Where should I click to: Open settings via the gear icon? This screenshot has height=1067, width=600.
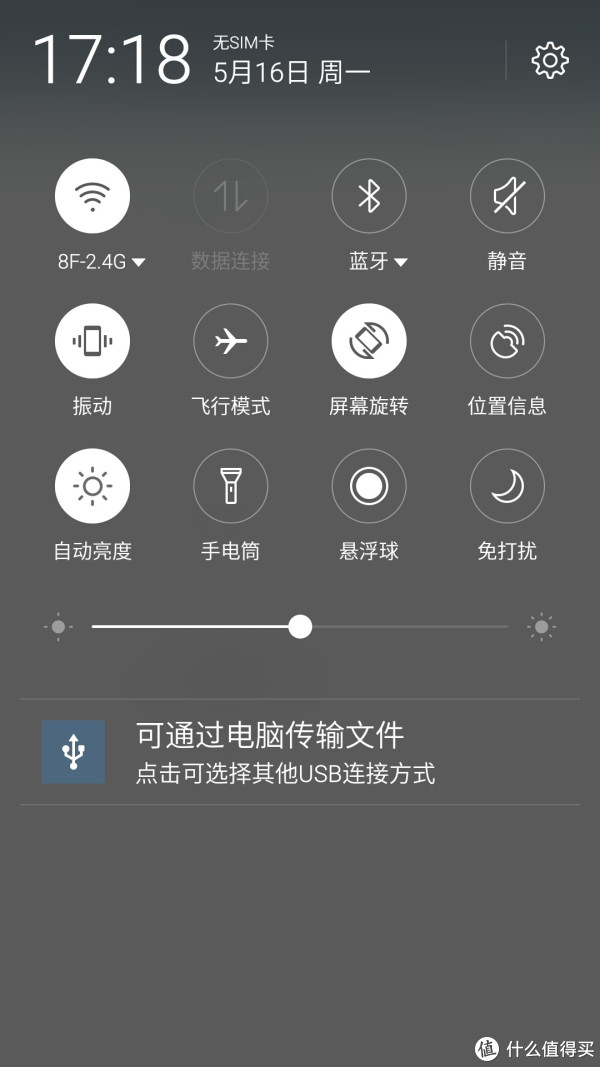pyautogui.click(x=549, y=60)
